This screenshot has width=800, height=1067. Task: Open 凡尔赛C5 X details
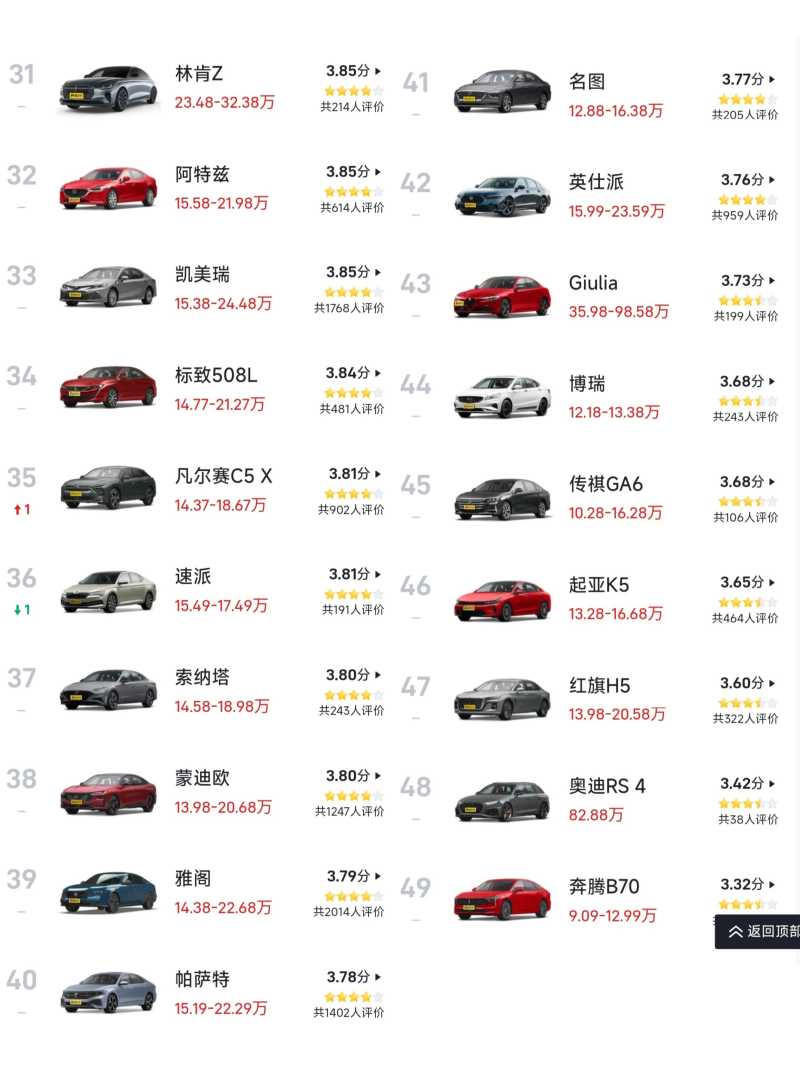(223, 476)
